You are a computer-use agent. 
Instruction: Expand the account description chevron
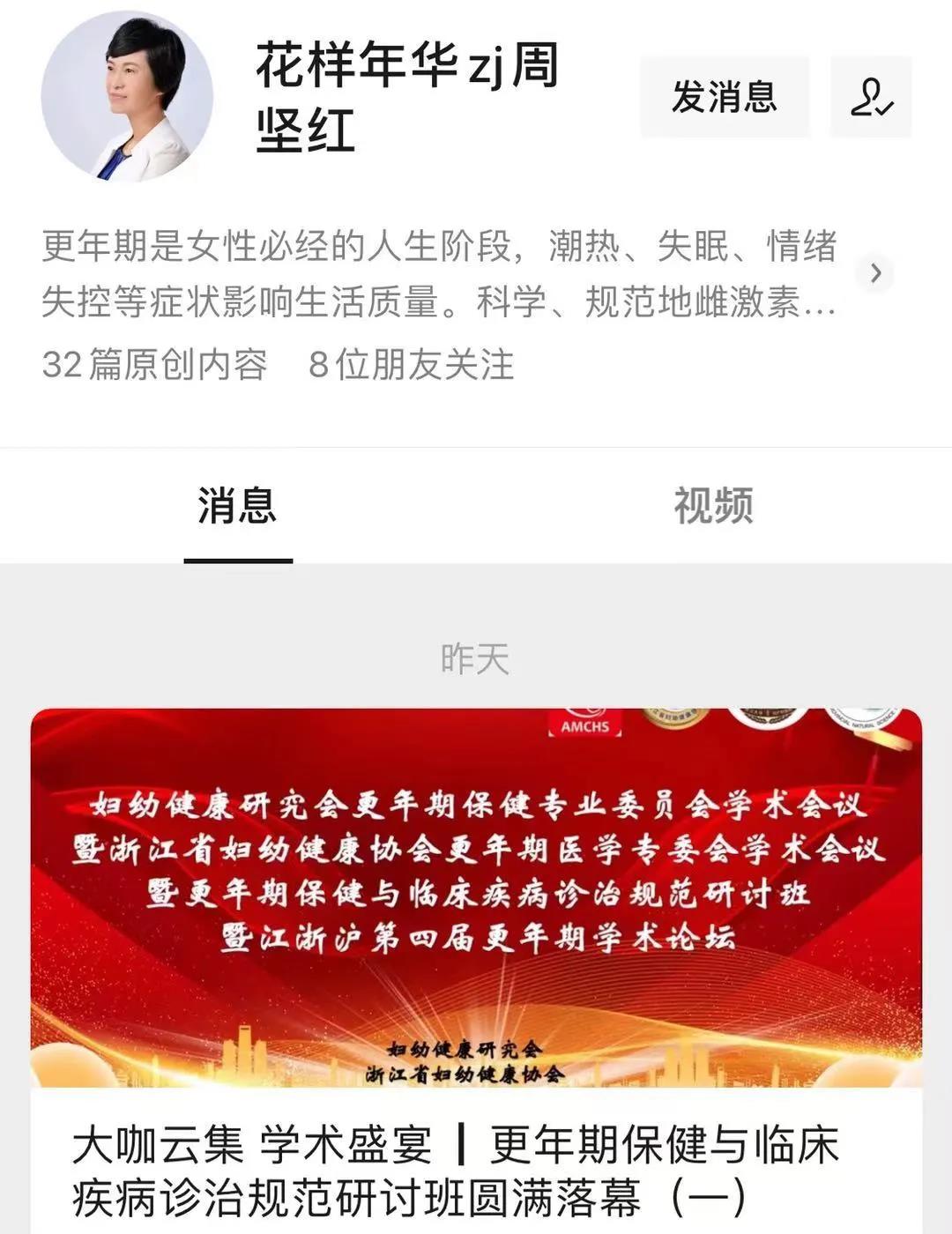pyautogui.click(x=875, y=273)
